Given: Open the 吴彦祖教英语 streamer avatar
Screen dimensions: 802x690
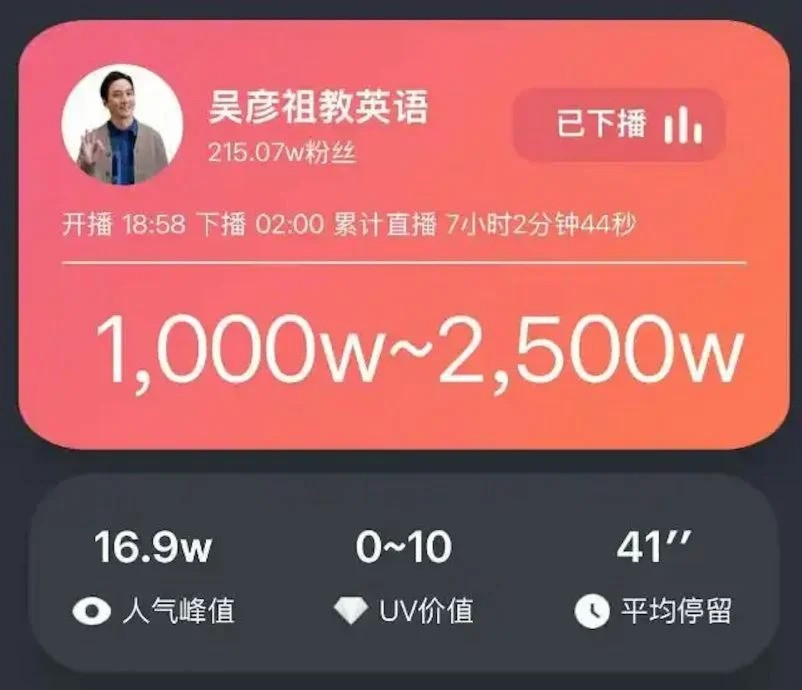Looking at the screenshot, I should [x=121, y=124].
